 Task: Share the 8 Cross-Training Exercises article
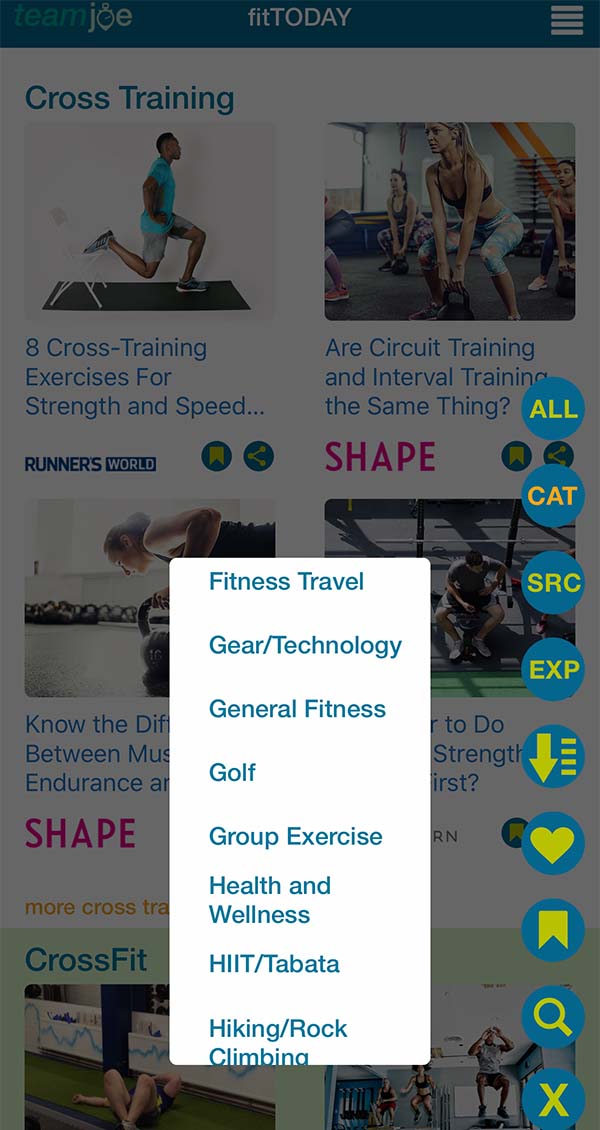258,457
